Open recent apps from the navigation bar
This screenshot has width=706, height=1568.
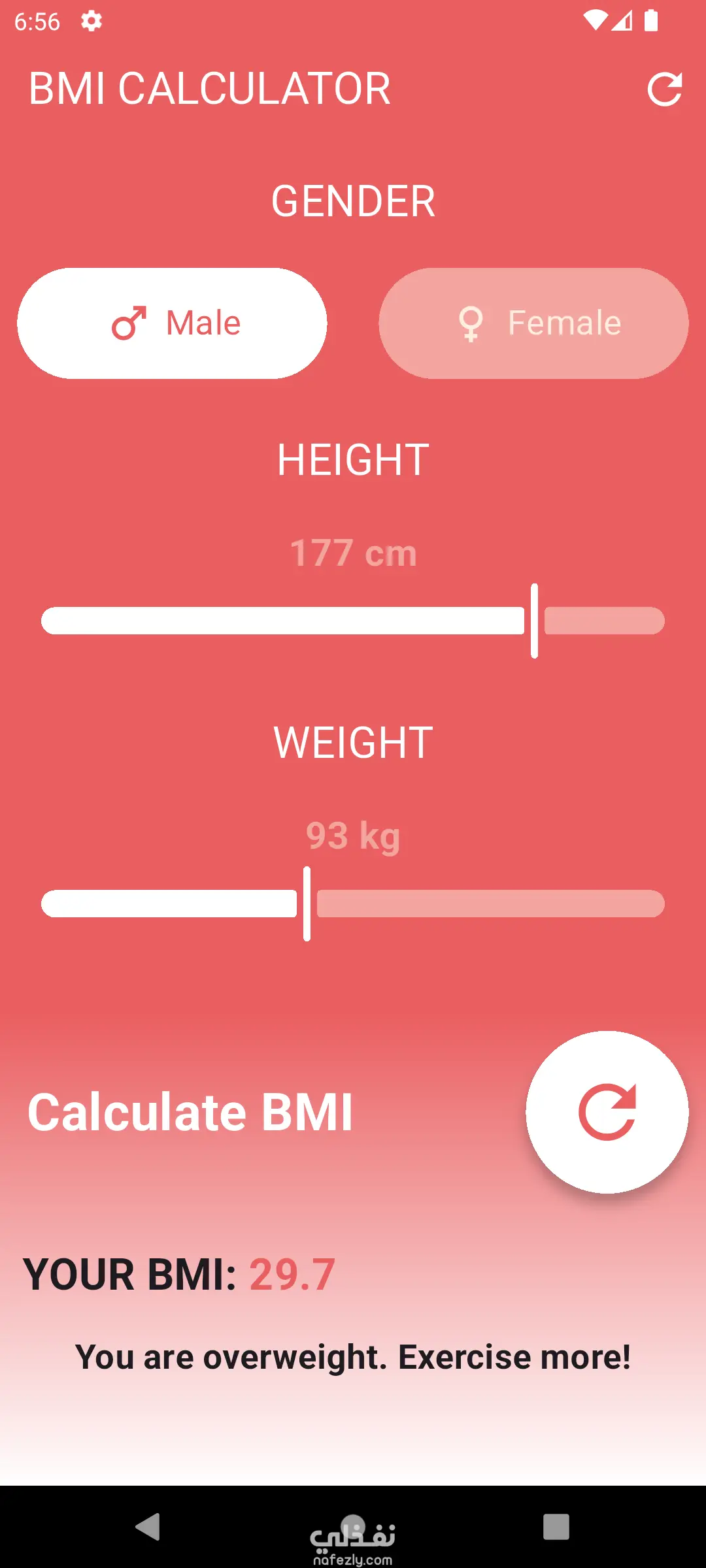coord(556,1527)
